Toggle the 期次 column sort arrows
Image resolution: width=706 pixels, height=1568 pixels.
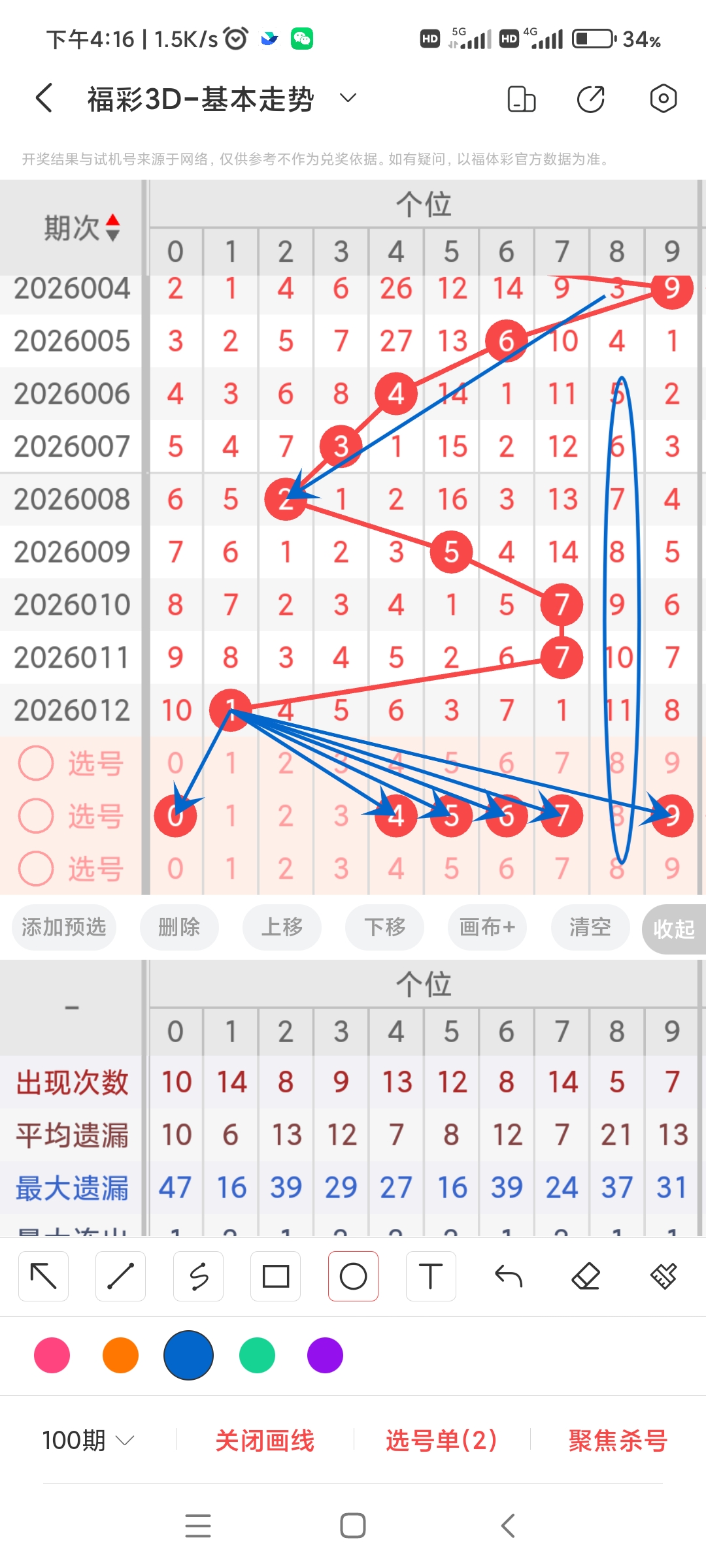(x=114, y=226)
